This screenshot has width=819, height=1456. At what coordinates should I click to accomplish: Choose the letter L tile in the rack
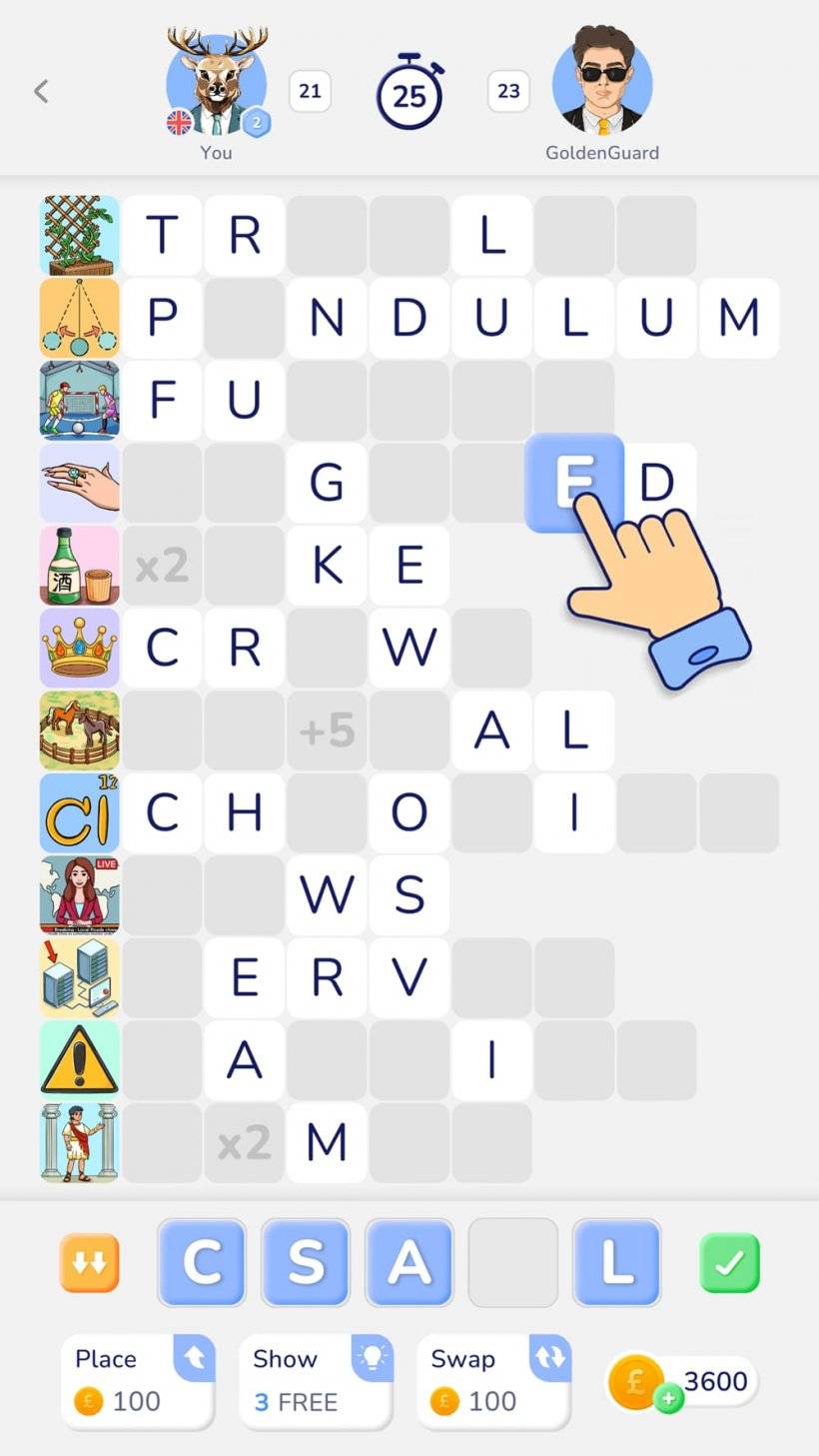(x=616, y=1262)
